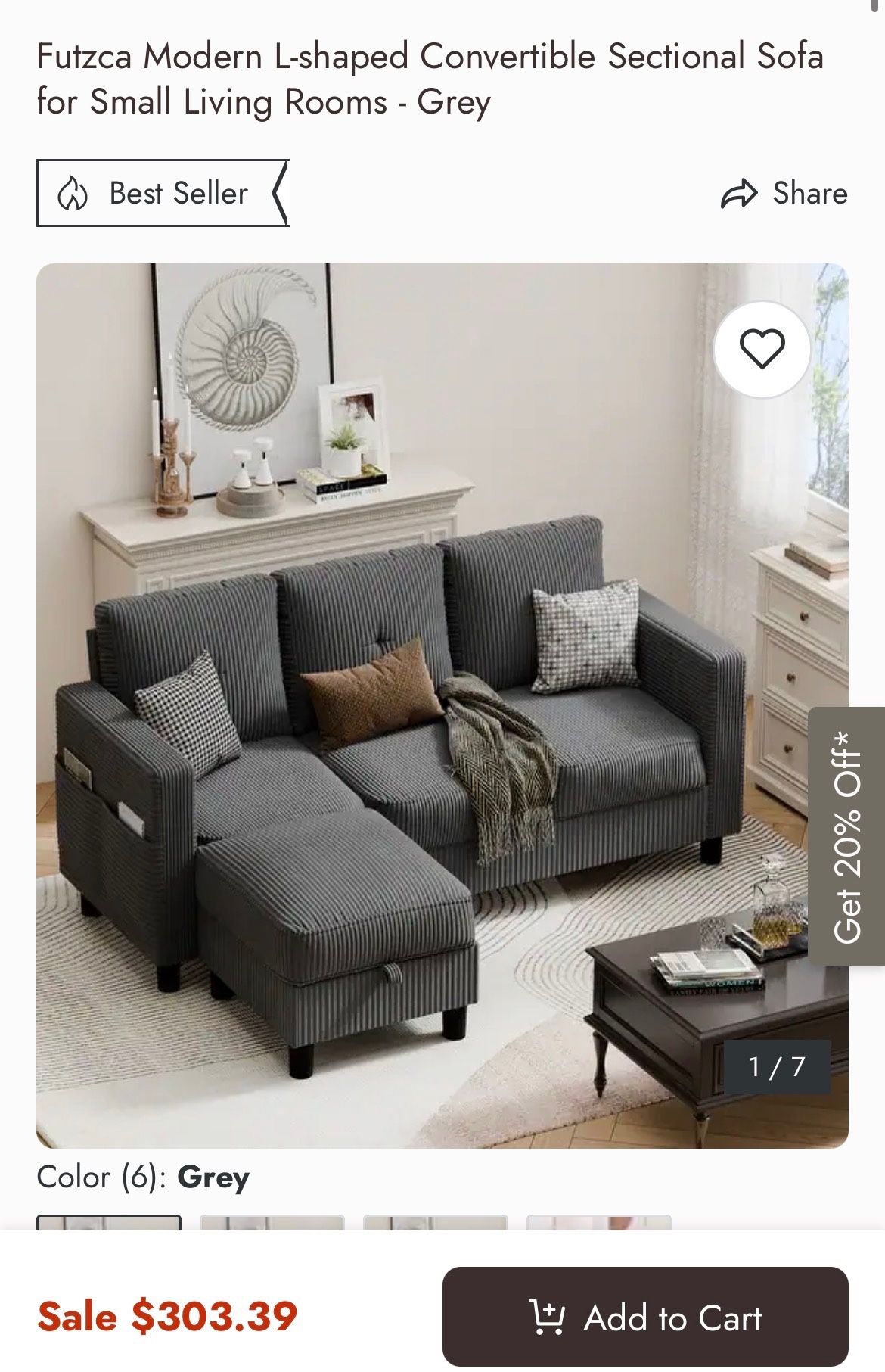The width and height of the screenshot is (885, 1372).
Task: Select the second color swatch
Action: click(x=272, y=1221)
